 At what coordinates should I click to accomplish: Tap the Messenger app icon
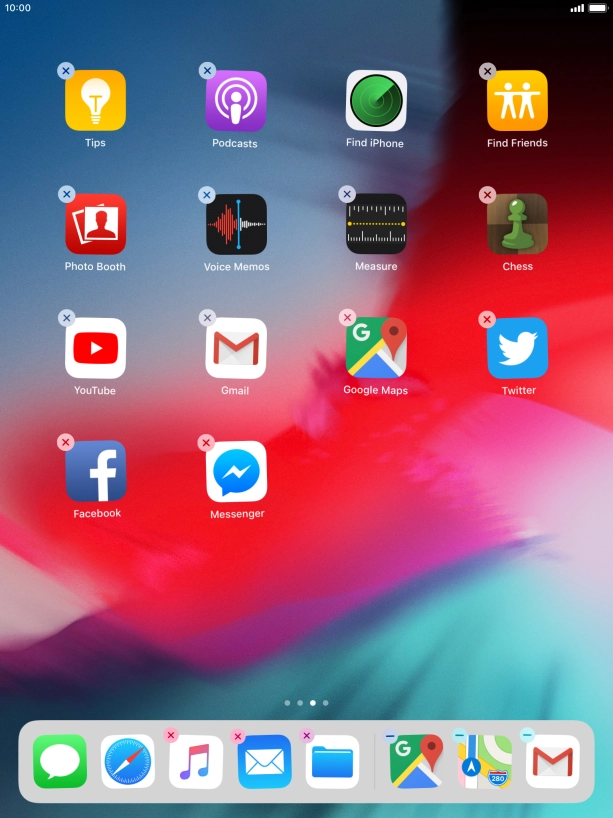point(236,471)
